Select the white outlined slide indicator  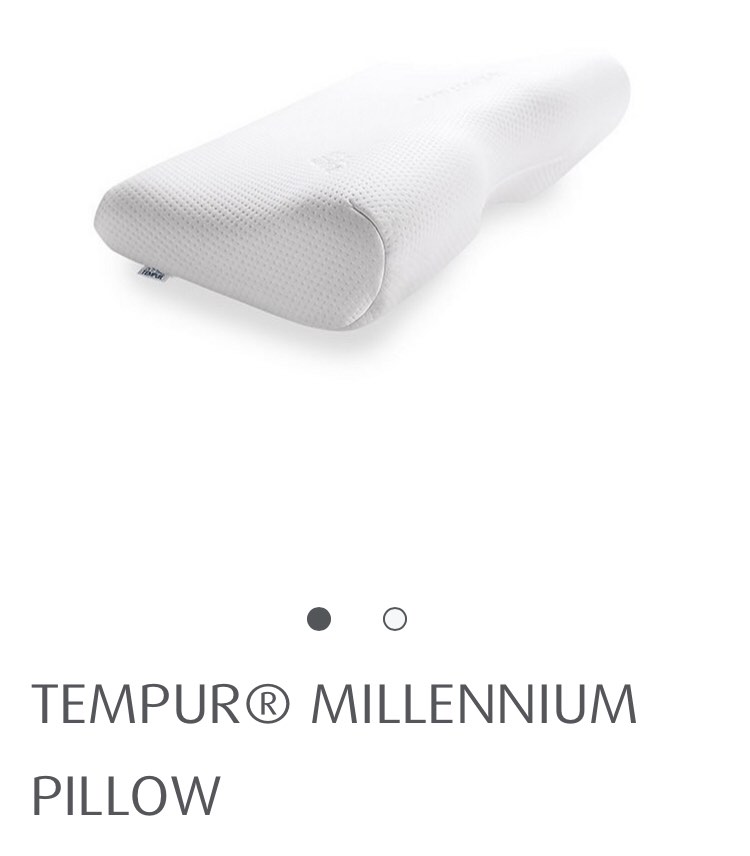click(394, 620)
